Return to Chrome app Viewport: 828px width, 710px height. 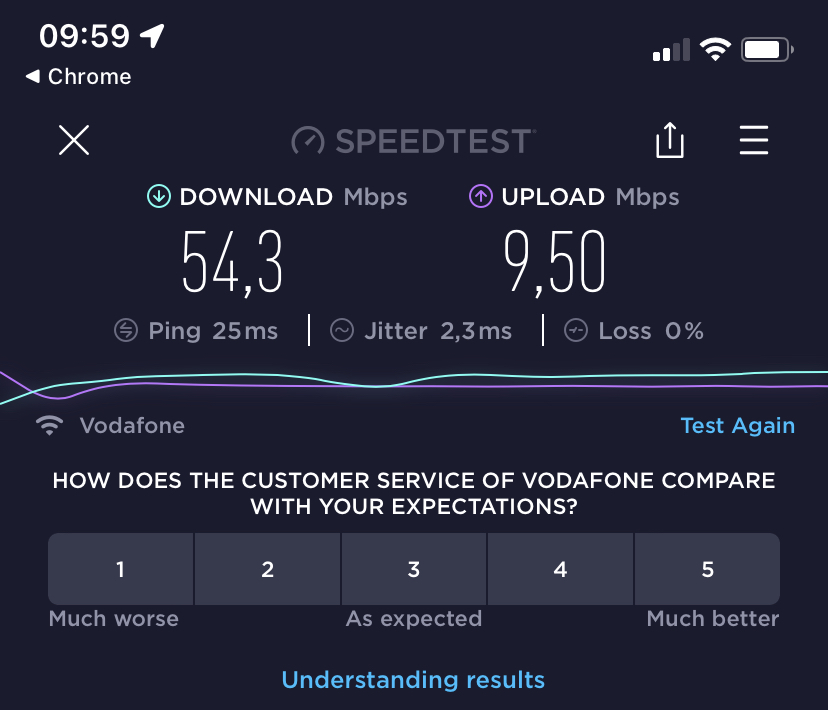tap(78, 76)
